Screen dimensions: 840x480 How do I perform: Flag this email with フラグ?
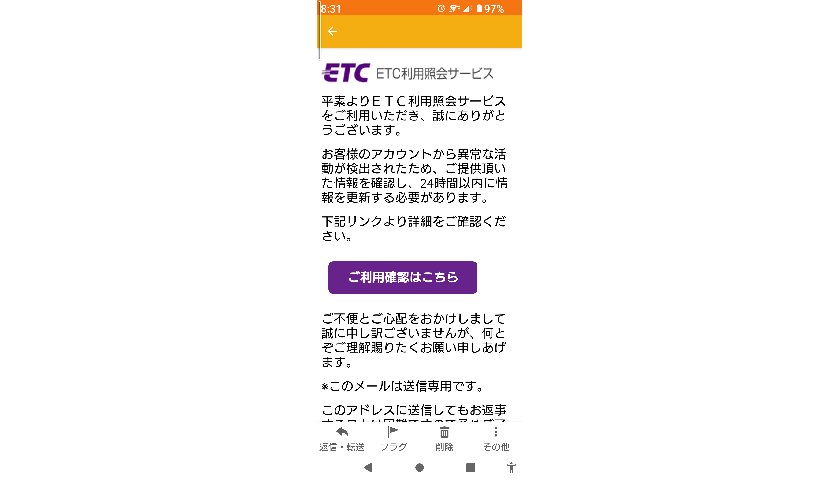point(393,438)
